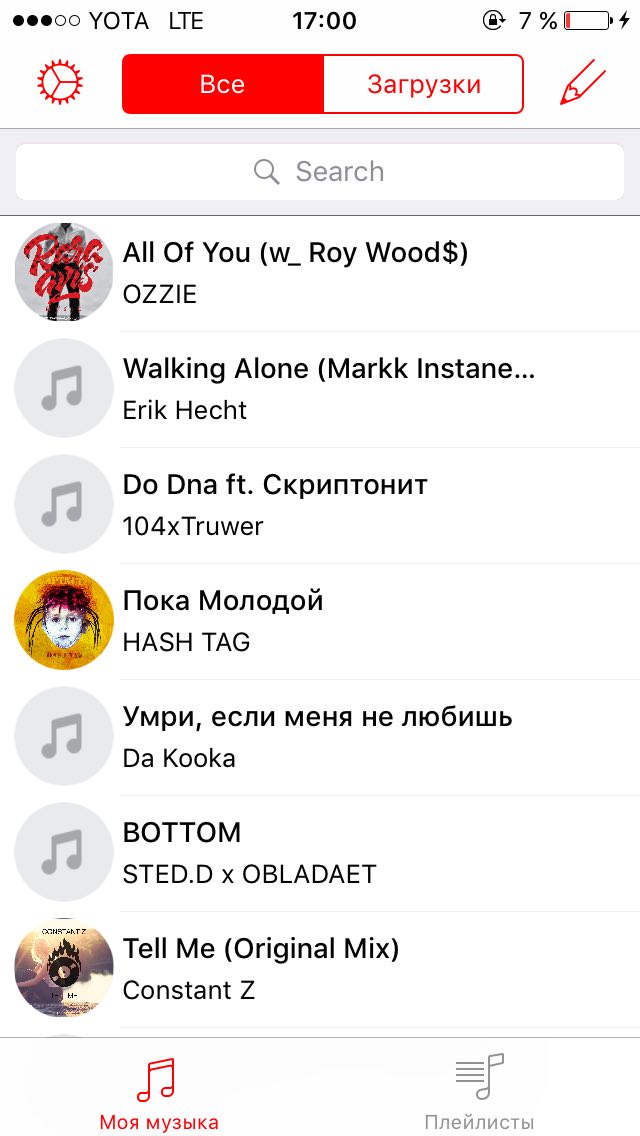Go to the Моя музыка tab
The image size is (640, 1136).
coord(159,1090)
